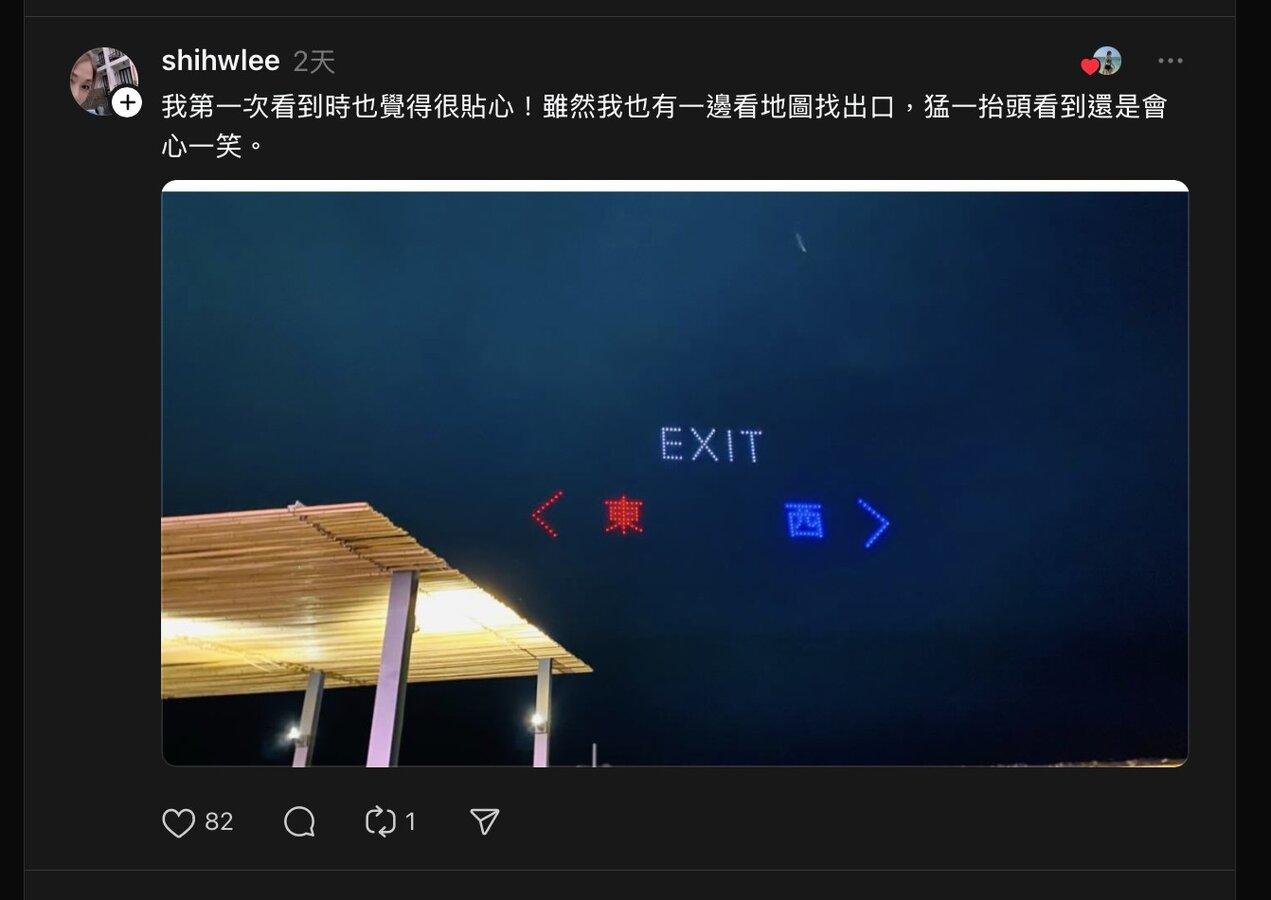
Task: Open shihwlee's profile from username
Action: point(220,61)
